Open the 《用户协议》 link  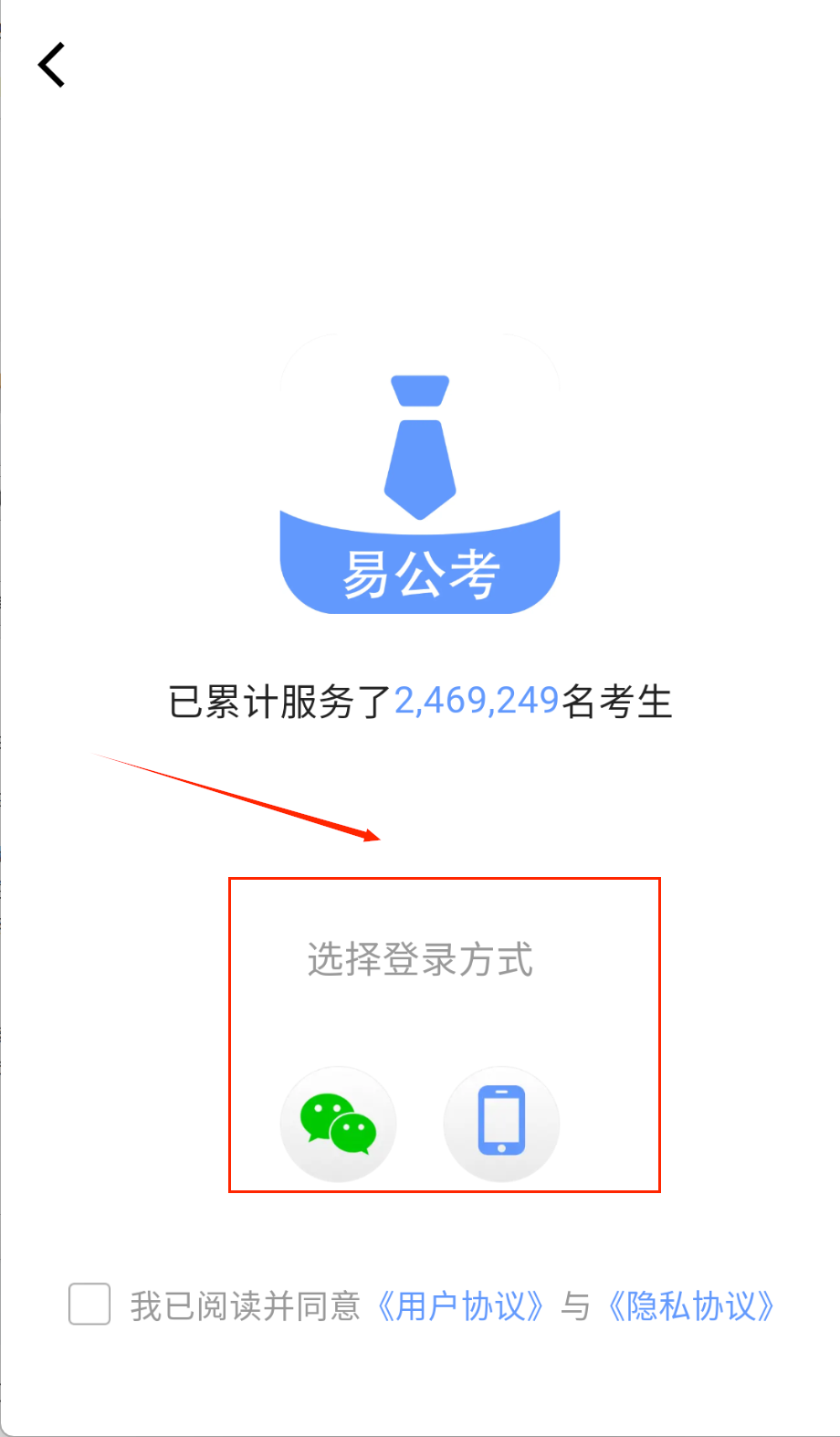tap(461, 1306)
